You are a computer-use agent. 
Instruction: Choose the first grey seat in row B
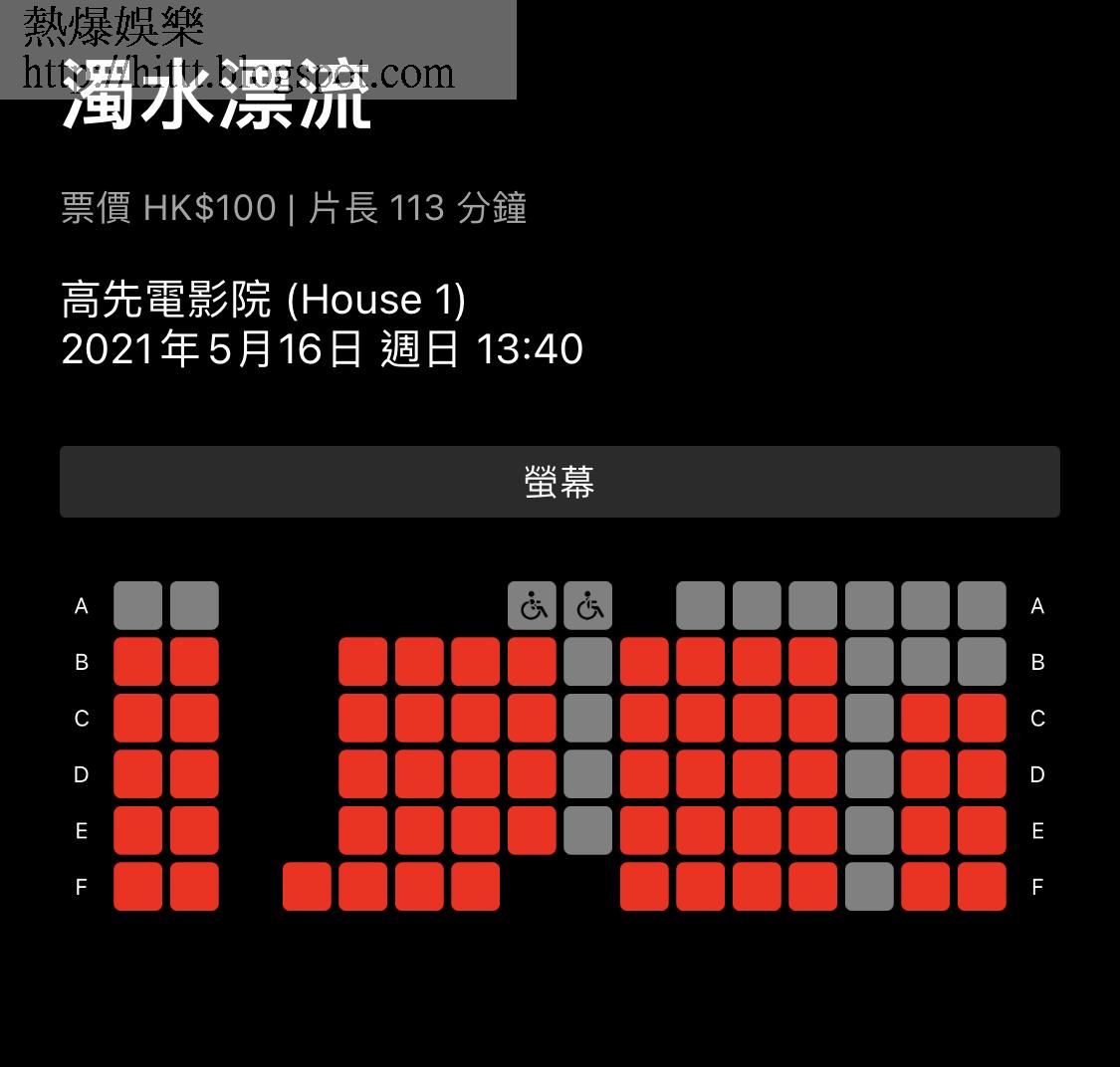pos(588,662)
